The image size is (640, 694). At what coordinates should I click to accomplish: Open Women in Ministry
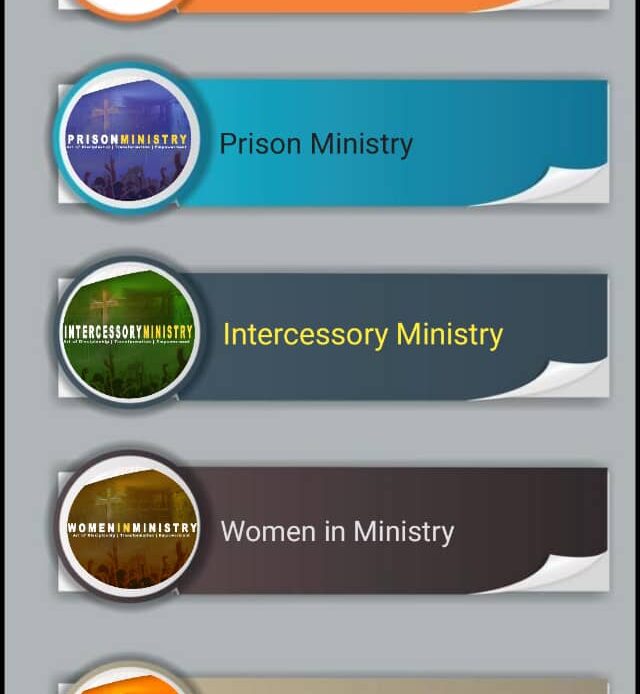(335, 531)
